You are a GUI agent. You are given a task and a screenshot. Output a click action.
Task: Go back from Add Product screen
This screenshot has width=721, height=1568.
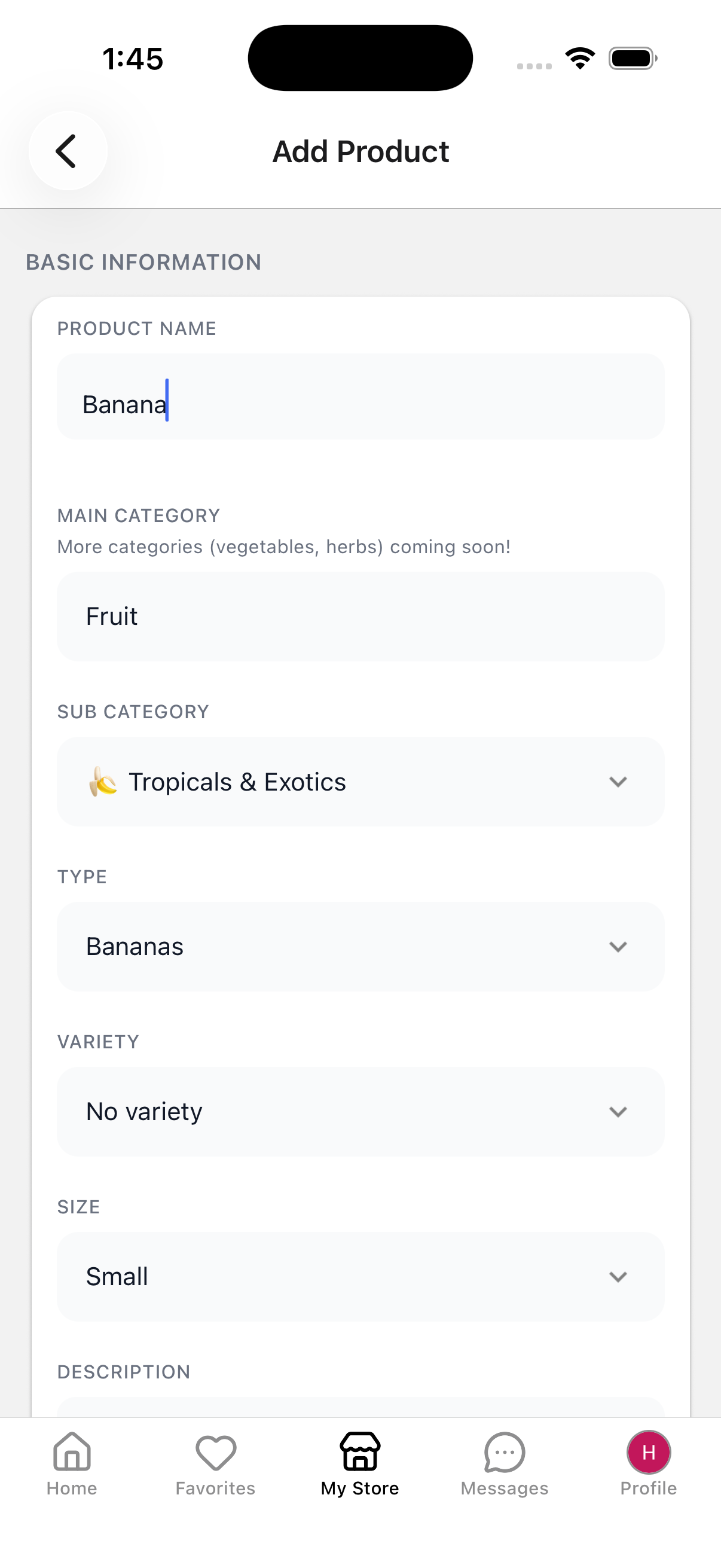point(67,150)
